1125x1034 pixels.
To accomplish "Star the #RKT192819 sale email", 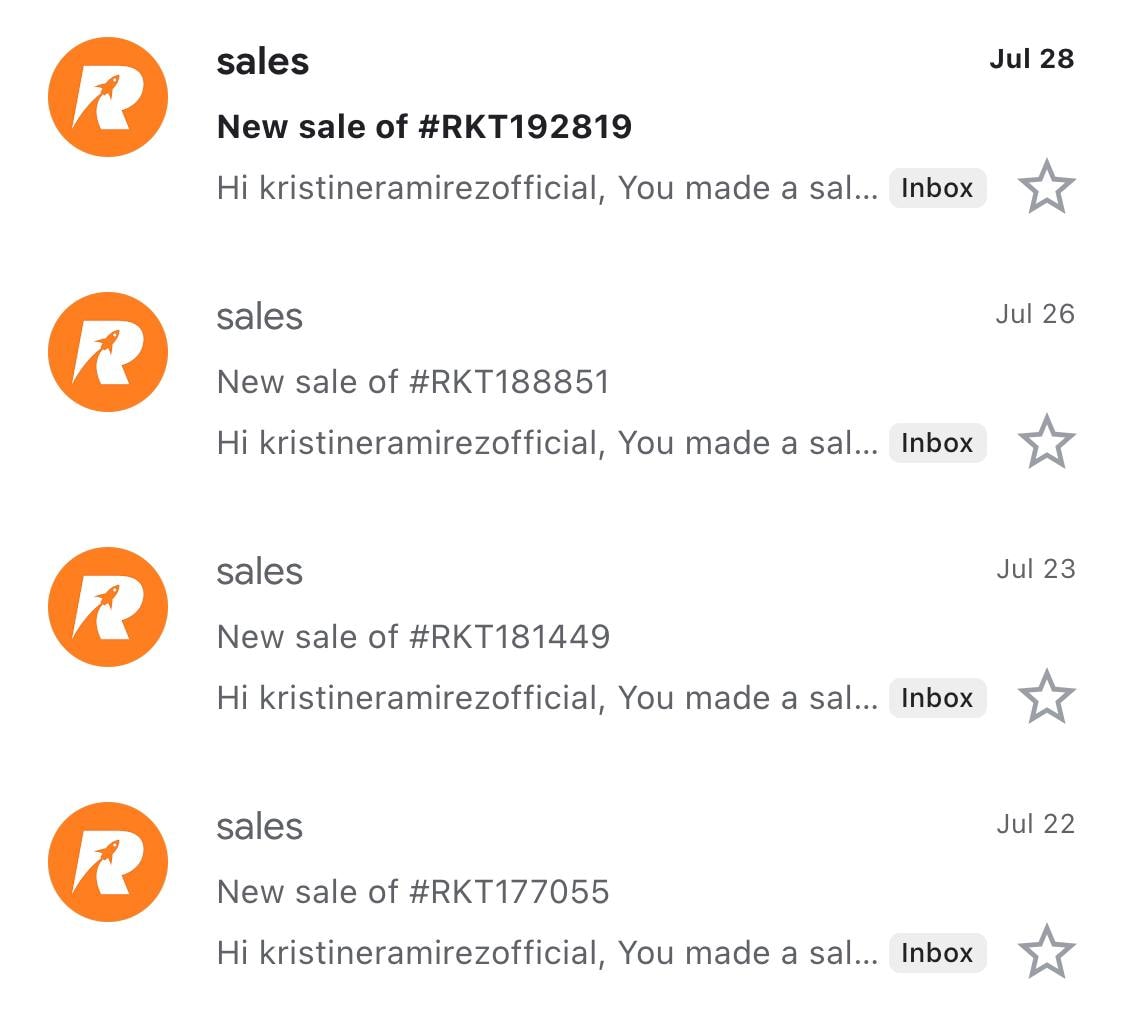I will point(1046,187).
